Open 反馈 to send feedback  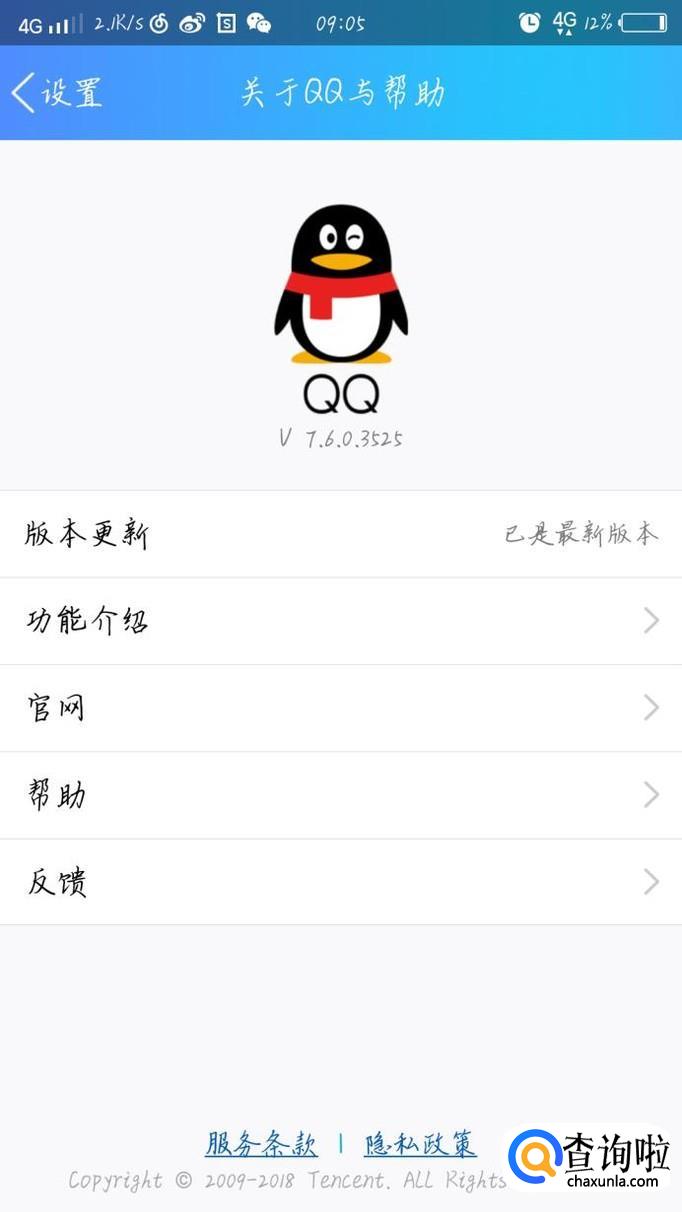coord(340,882)
